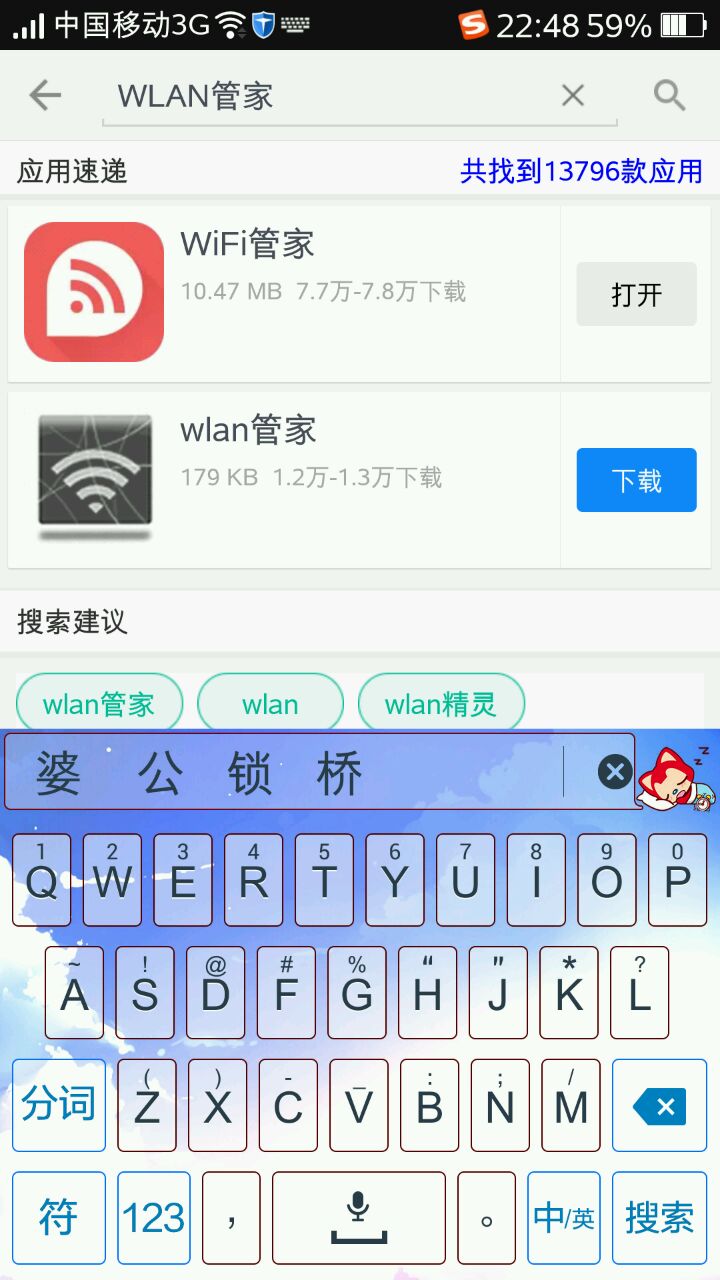Choose the candidate word 婆
Viewport: 720px width, 1280px height.
(58, 774)
